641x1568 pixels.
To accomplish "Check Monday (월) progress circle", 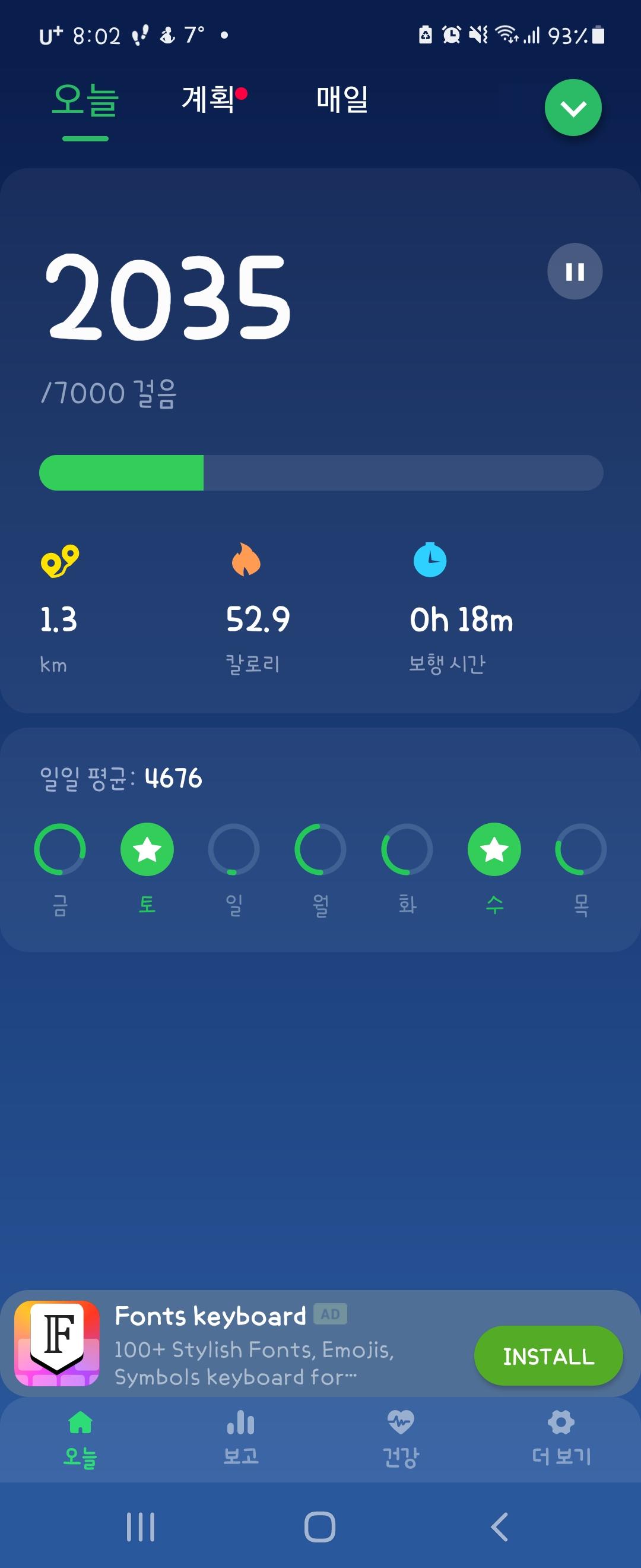I will click(320, 850).
